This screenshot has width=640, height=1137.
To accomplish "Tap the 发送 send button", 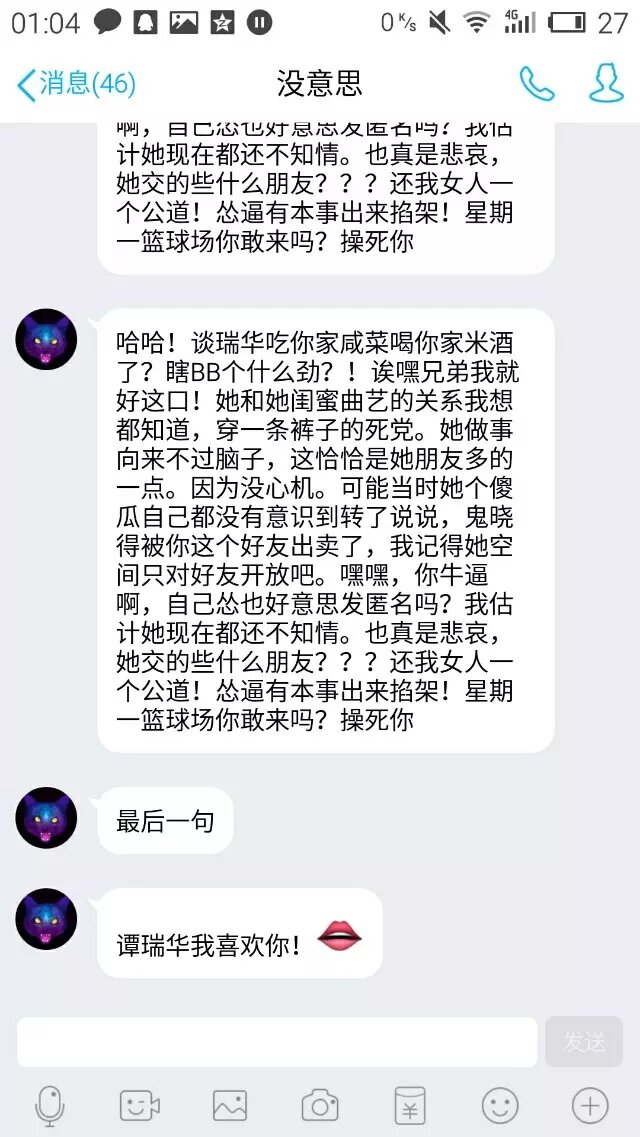I will [584, 1042].
